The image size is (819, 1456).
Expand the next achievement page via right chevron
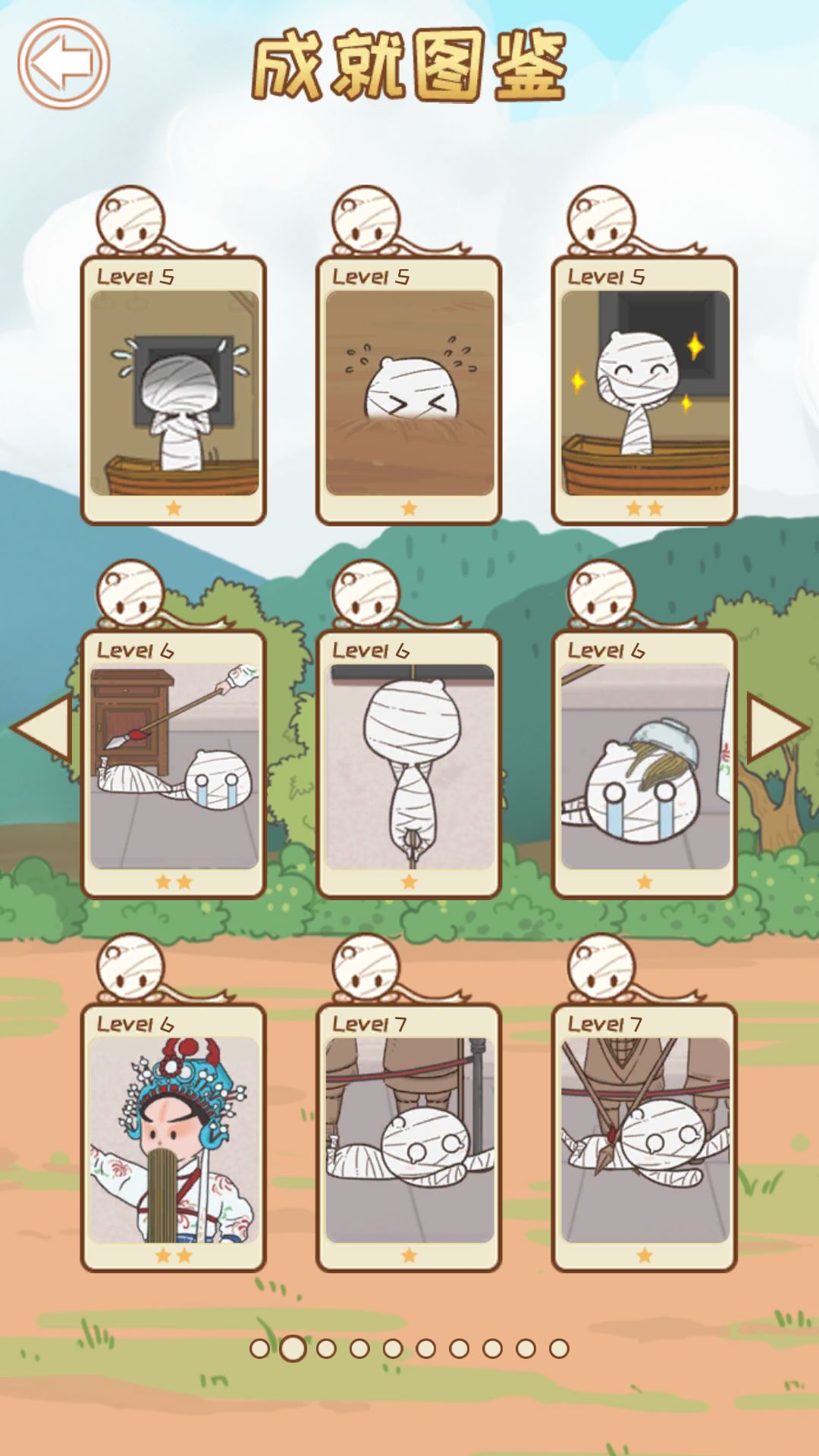click(773, 728)
